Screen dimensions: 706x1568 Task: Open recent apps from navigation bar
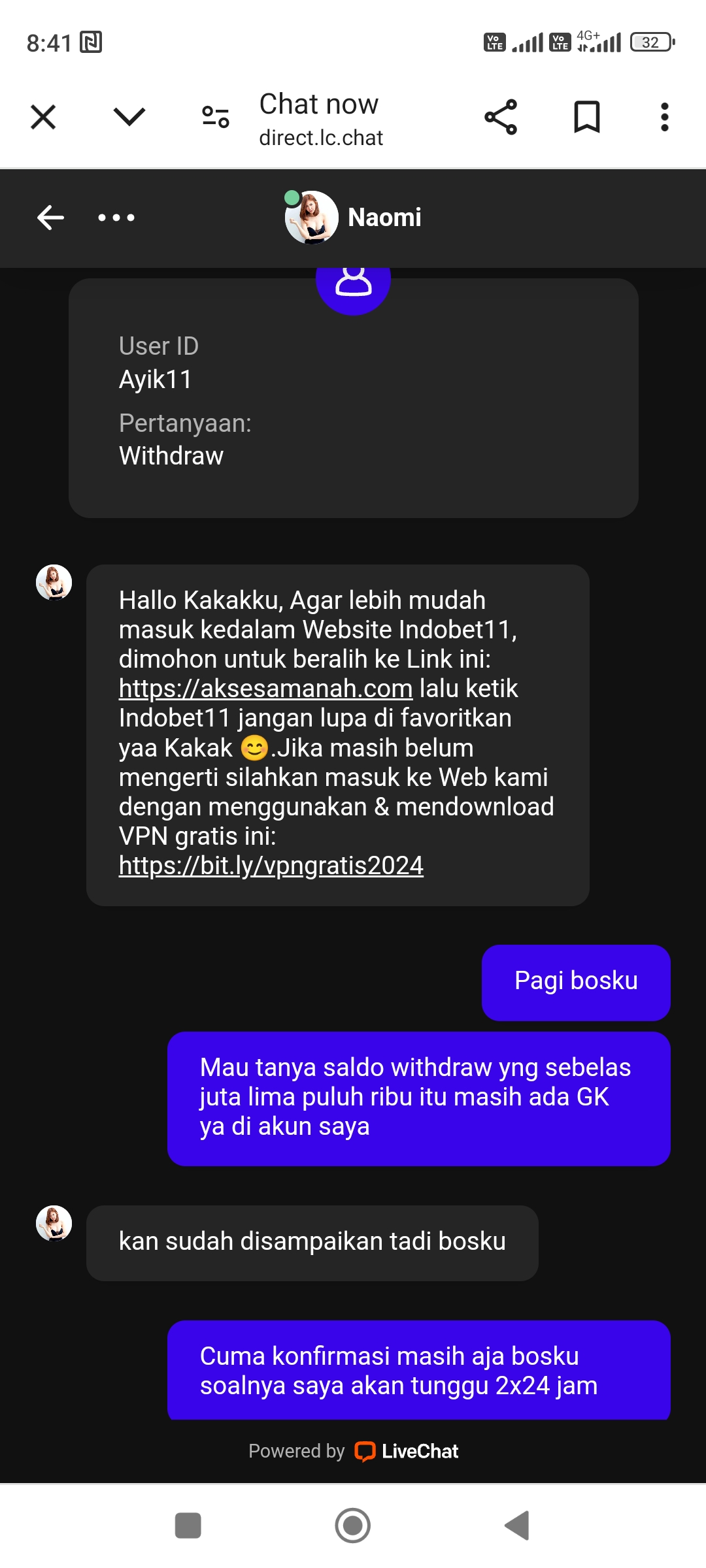pyautogui.click(x=188, y=1526)
